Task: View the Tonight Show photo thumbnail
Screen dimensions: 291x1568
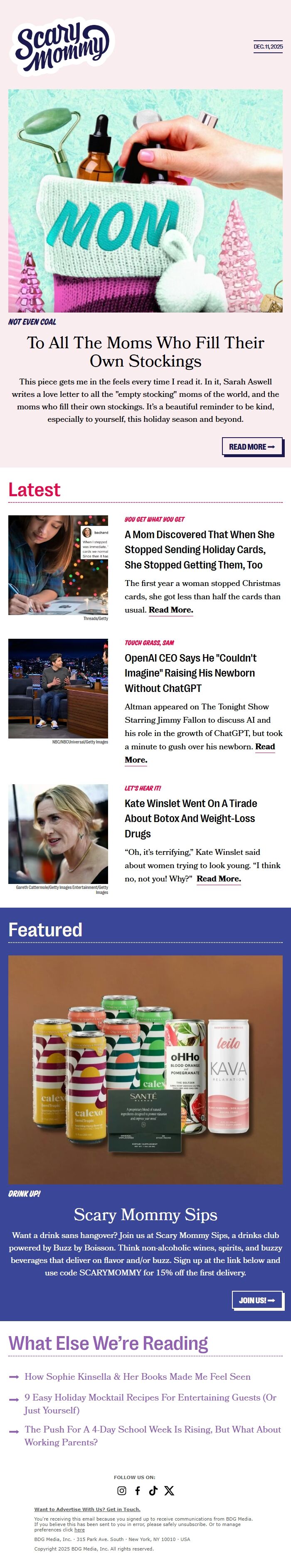Action: [58, 688]
